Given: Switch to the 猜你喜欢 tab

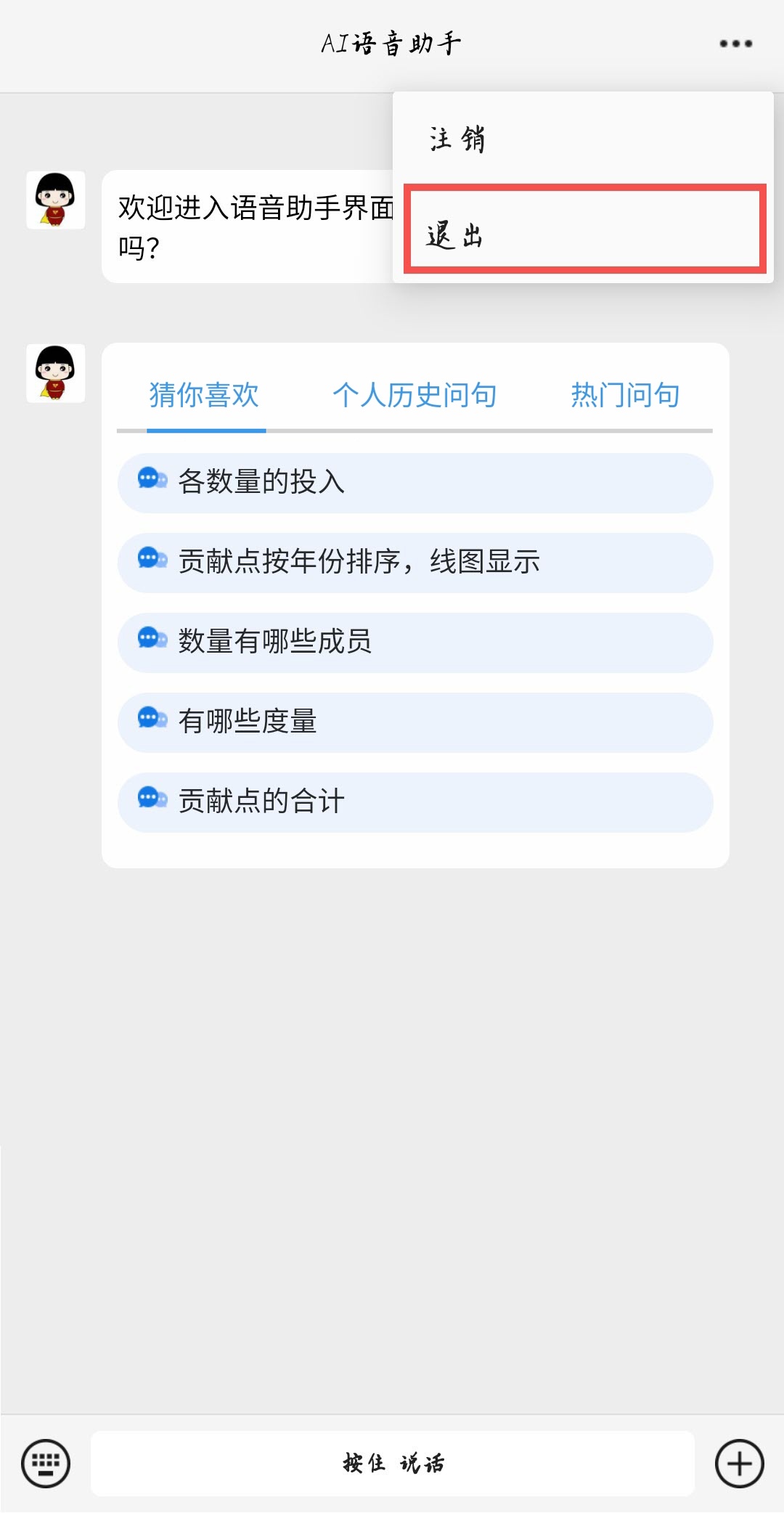Looking at the screenshot, I should [x=205, y=396].
